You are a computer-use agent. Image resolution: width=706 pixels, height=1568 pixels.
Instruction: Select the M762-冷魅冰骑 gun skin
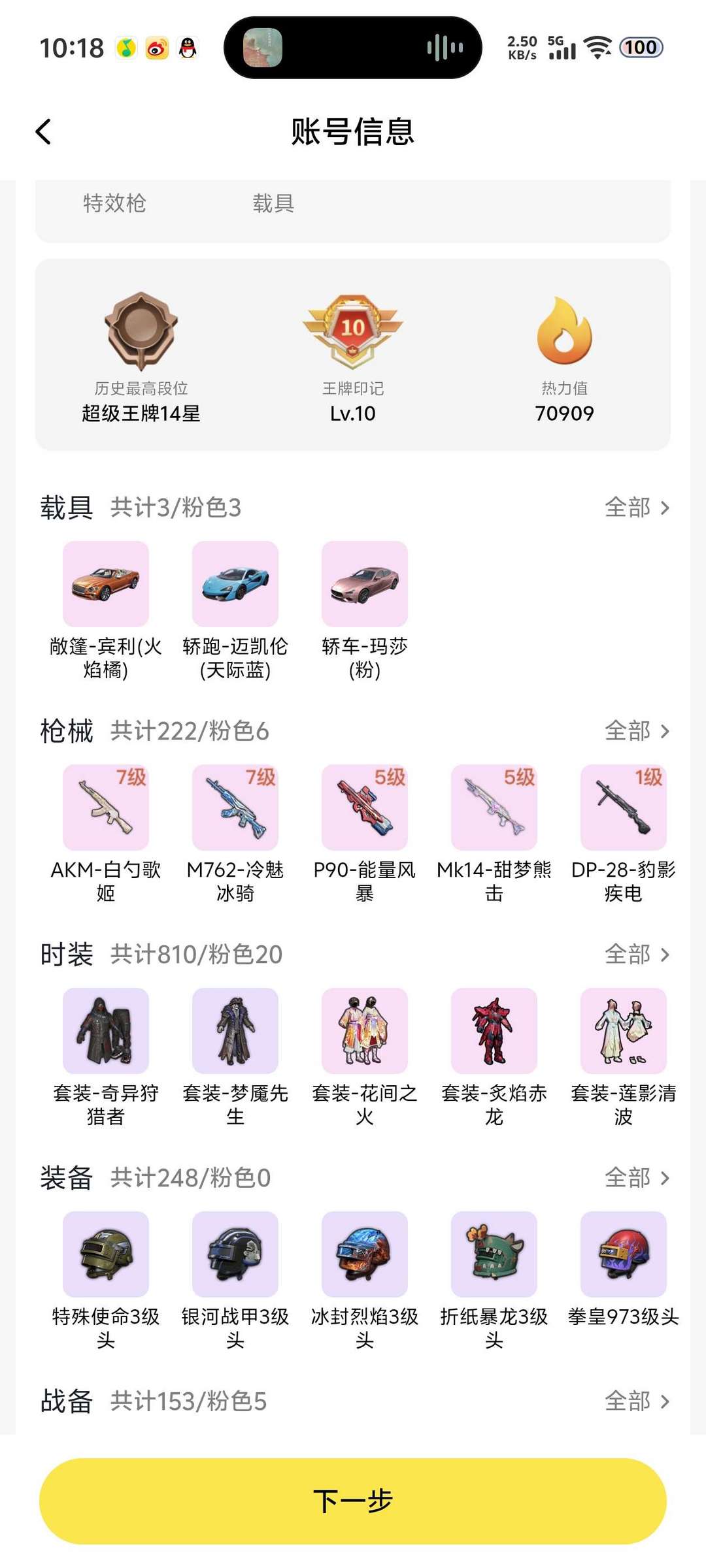coord(235,808)
